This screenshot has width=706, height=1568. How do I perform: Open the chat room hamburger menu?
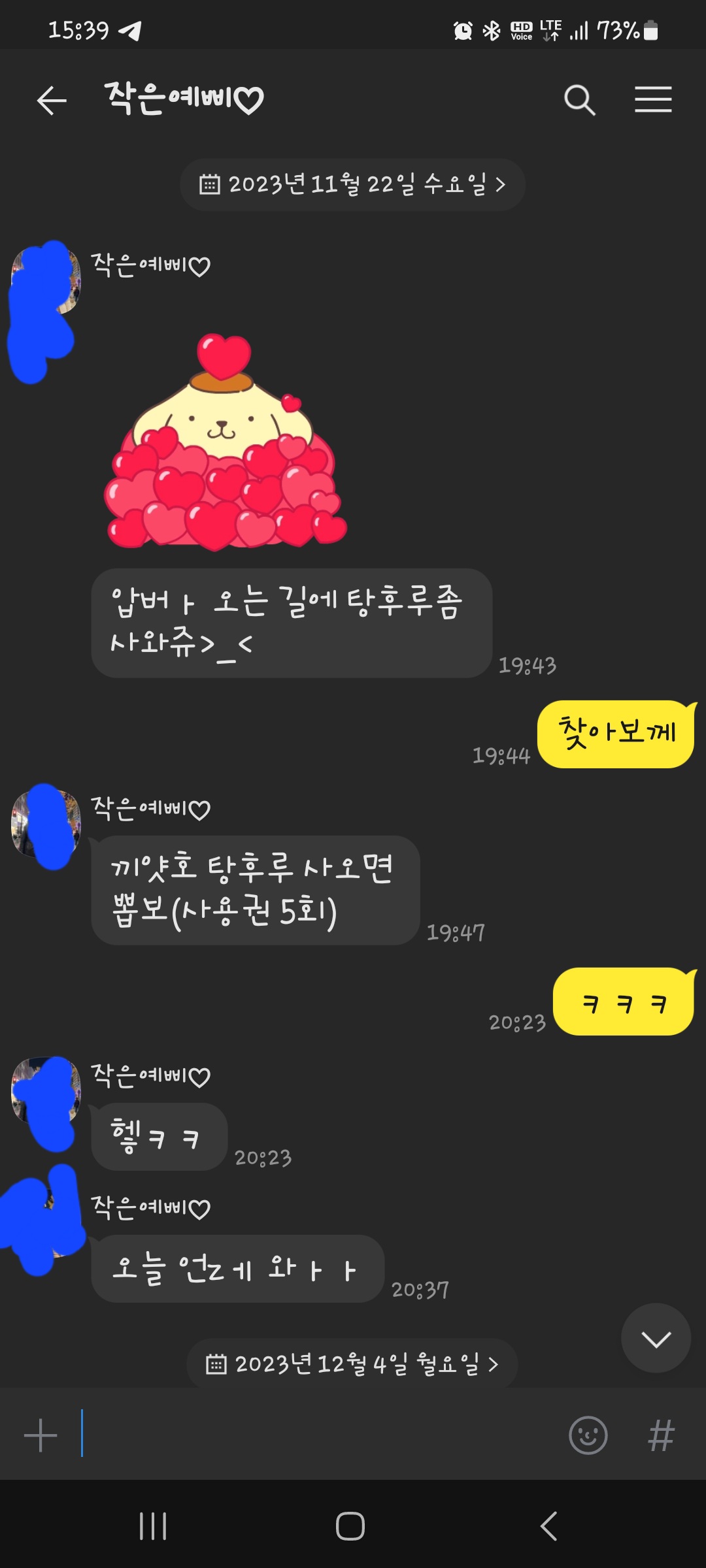[x=653, y=100]
